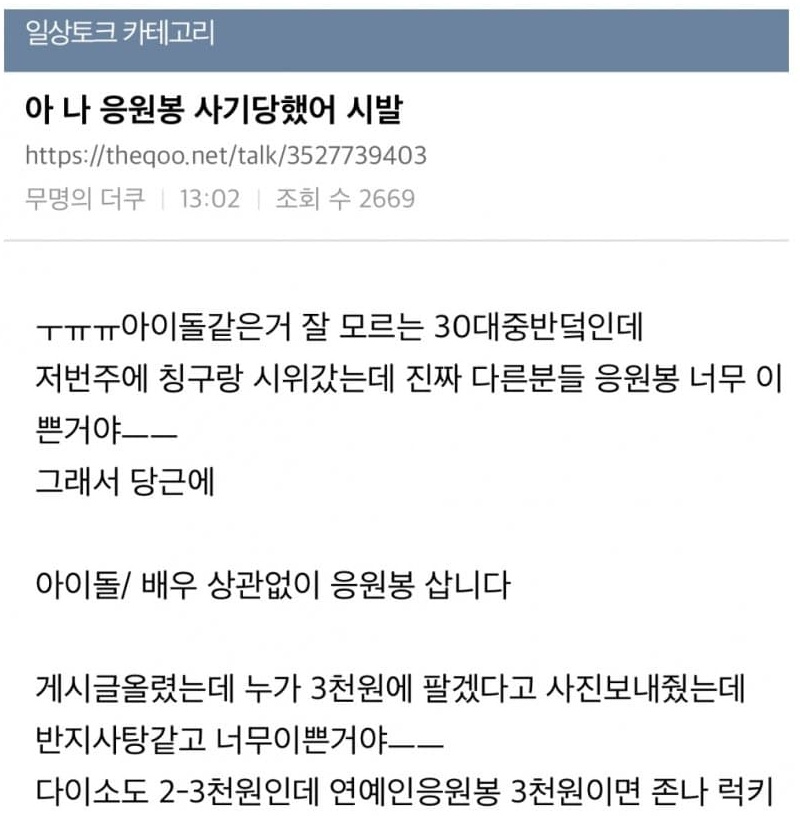Viewport: 800px width, 816px height.
Task: Open the theqoo.net/talk post URL link
Action: (x=226, y=156)
